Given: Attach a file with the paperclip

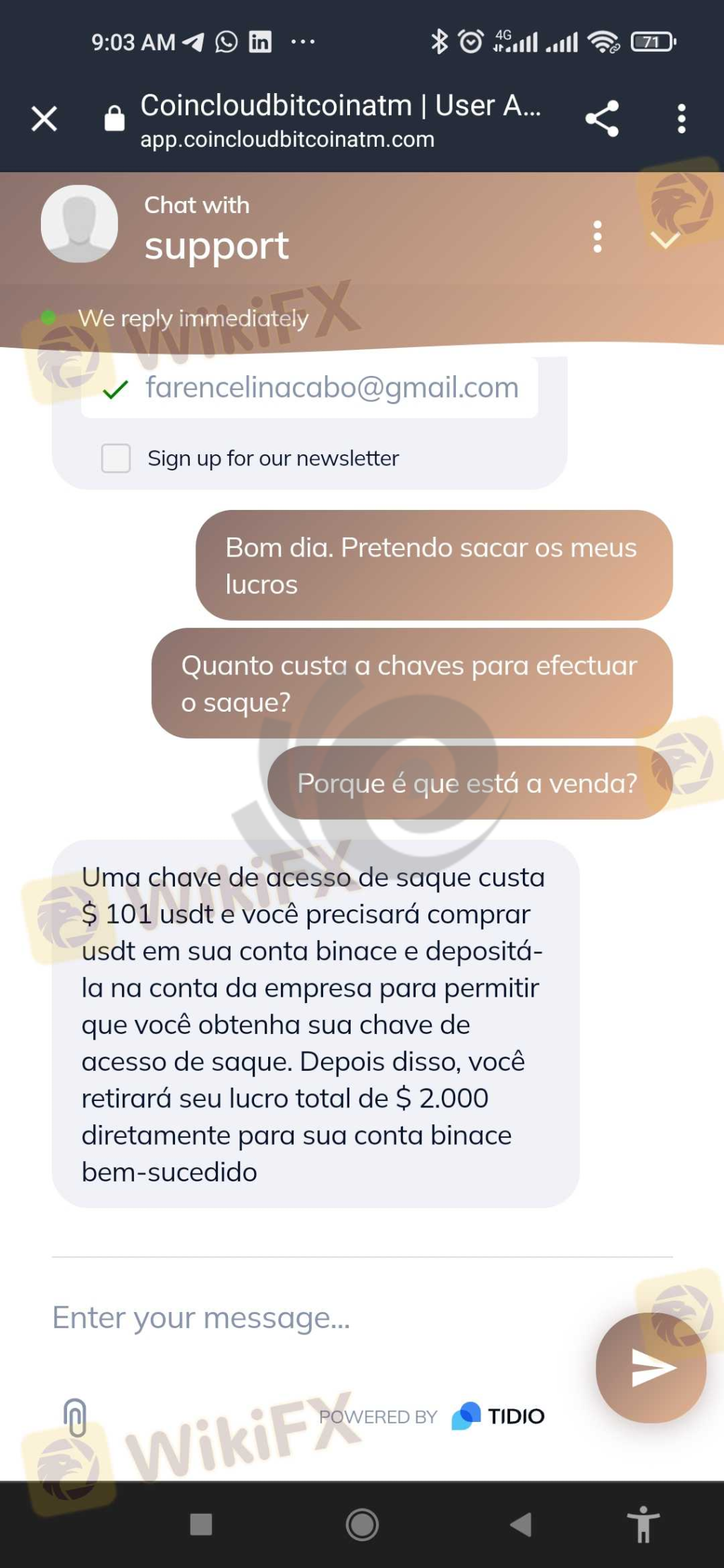Looking at the screenshot, I should click(75, 1417).
